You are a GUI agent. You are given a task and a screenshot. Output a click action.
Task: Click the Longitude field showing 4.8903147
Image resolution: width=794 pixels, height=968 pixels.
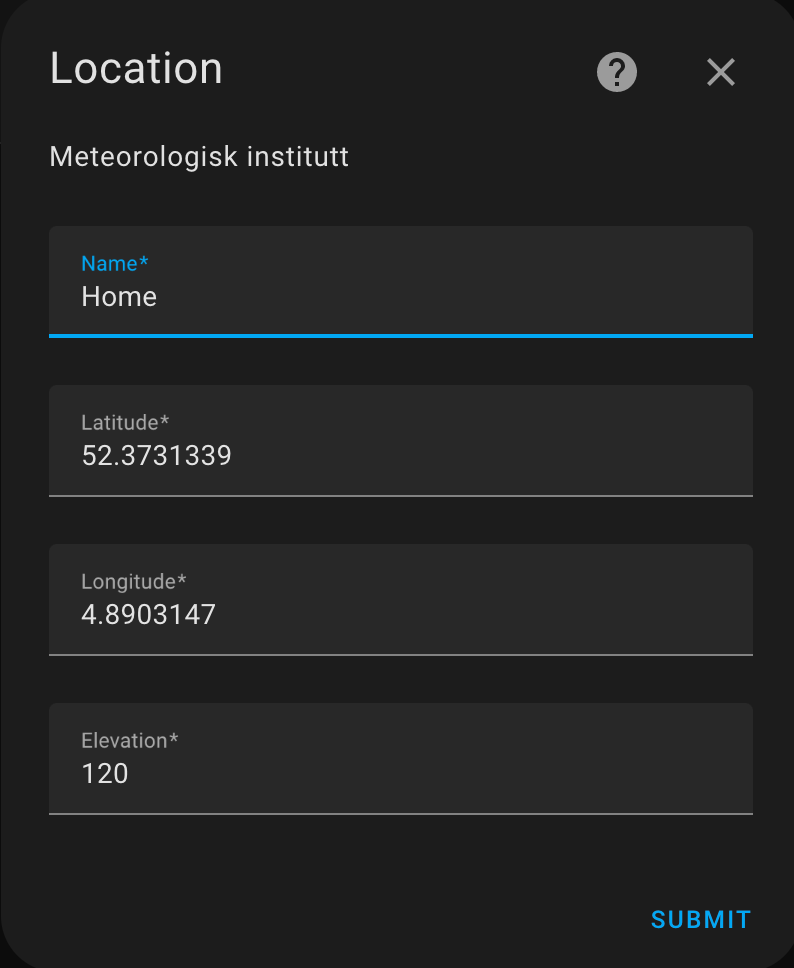pyautogui.click(x=400, y=614)
